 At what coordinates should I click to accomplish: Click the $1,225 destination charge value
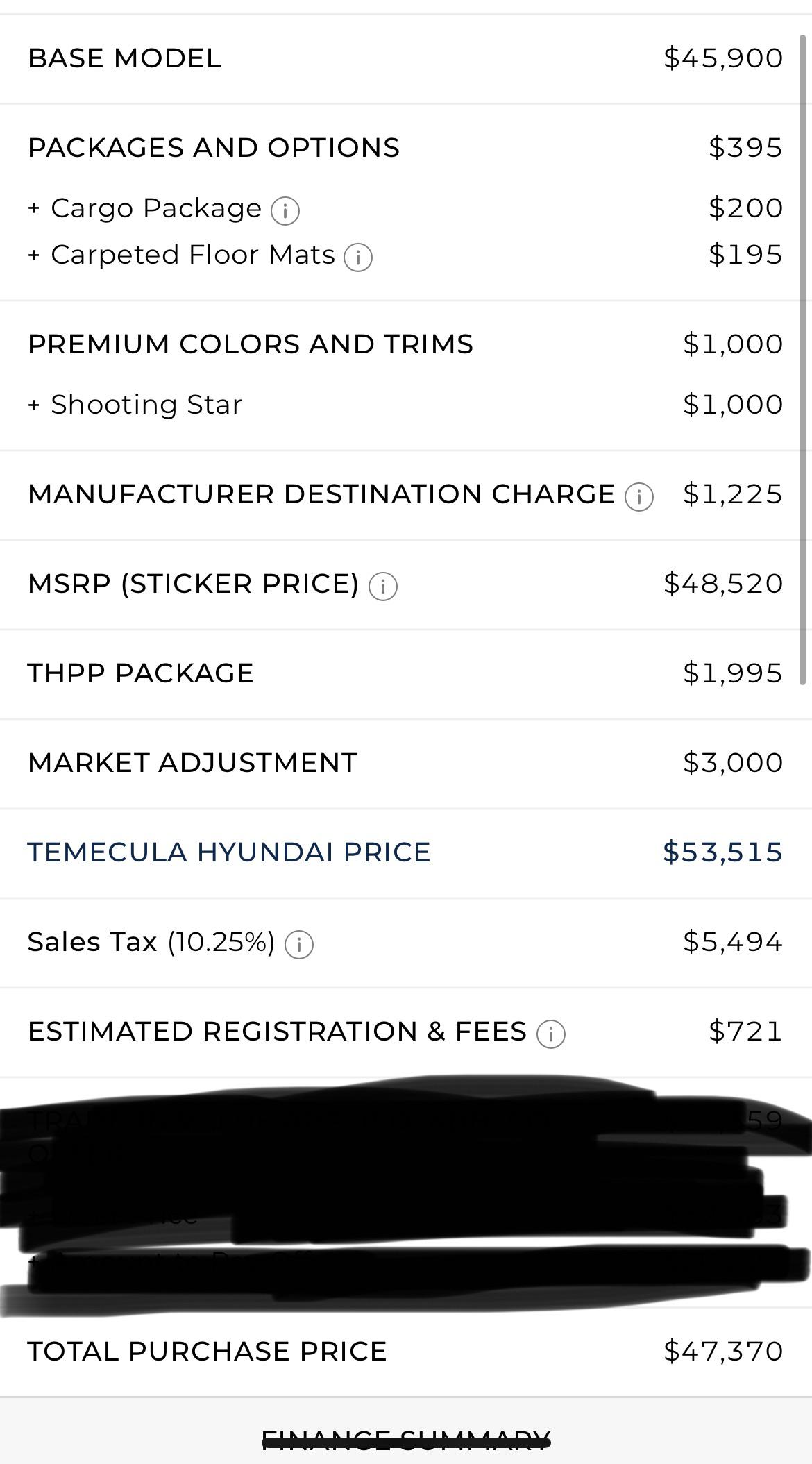733,494
